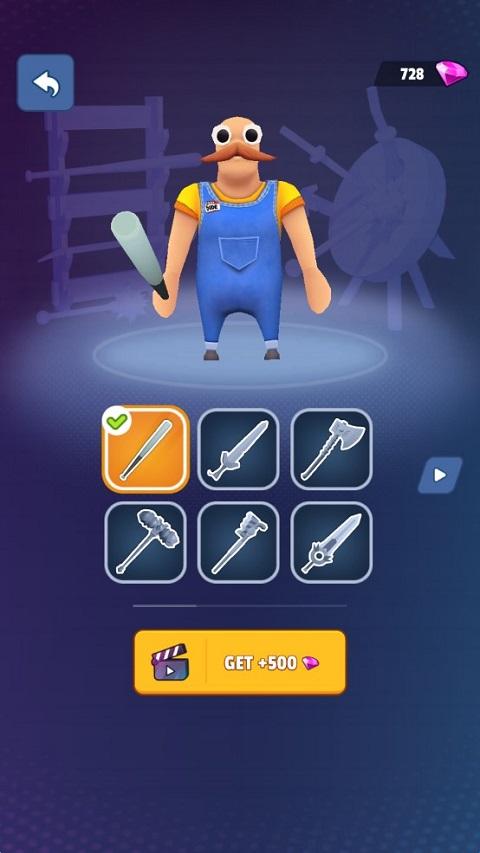The height and width of the screenshot is (853, 480).
Task: Choose the wrench weapon tile
Action: point(238,542)
